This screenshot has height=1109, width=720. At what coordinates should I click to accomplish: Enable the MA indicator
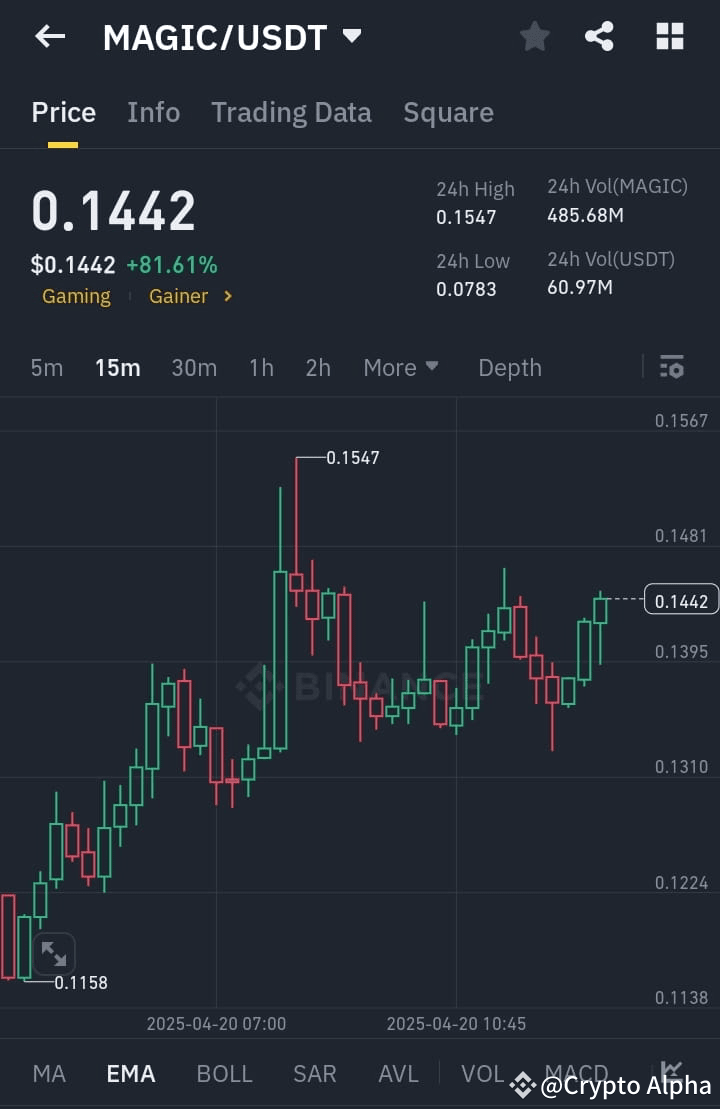(x=48, y=1072)
